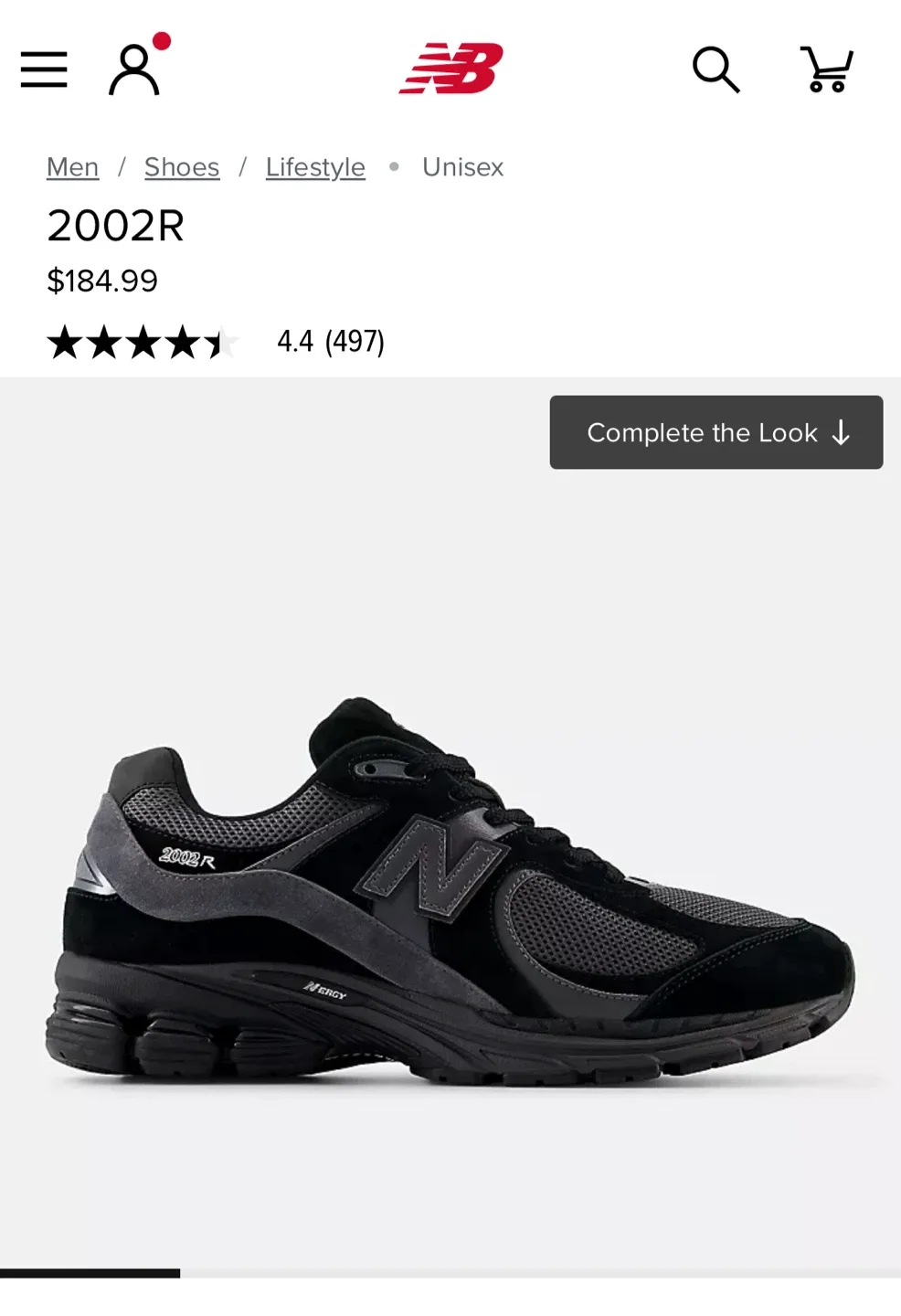Click the 4.4 (497) reviews count

tap(331, 342)
